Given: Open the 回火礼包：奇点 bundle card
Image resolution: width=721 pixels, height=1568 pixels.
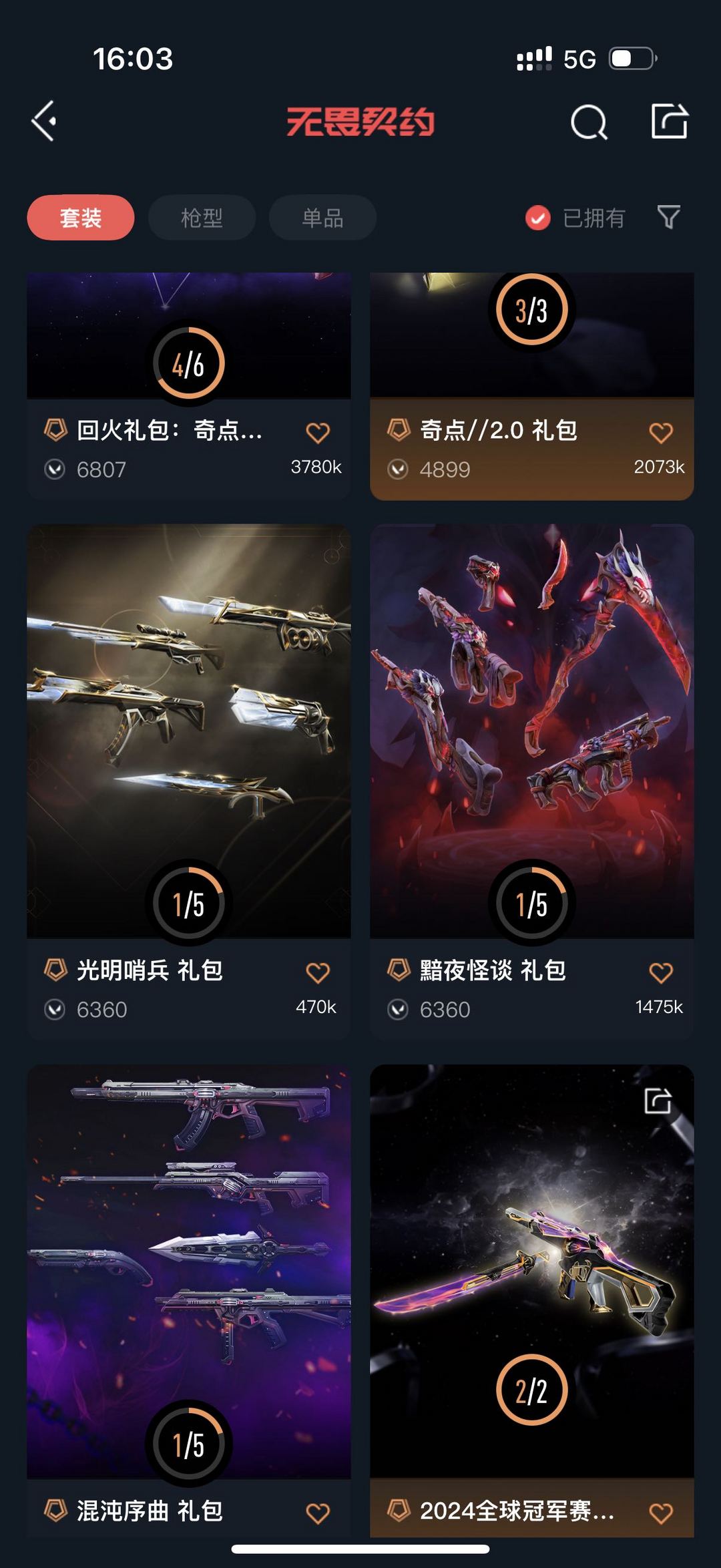Looking at the screenshot, I should click(189, 386).
